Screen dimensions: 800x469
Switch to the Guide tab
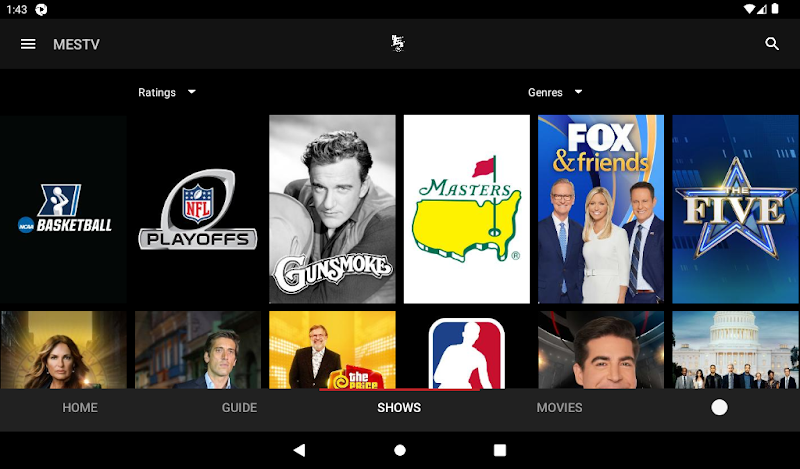[x=240, y=408]
